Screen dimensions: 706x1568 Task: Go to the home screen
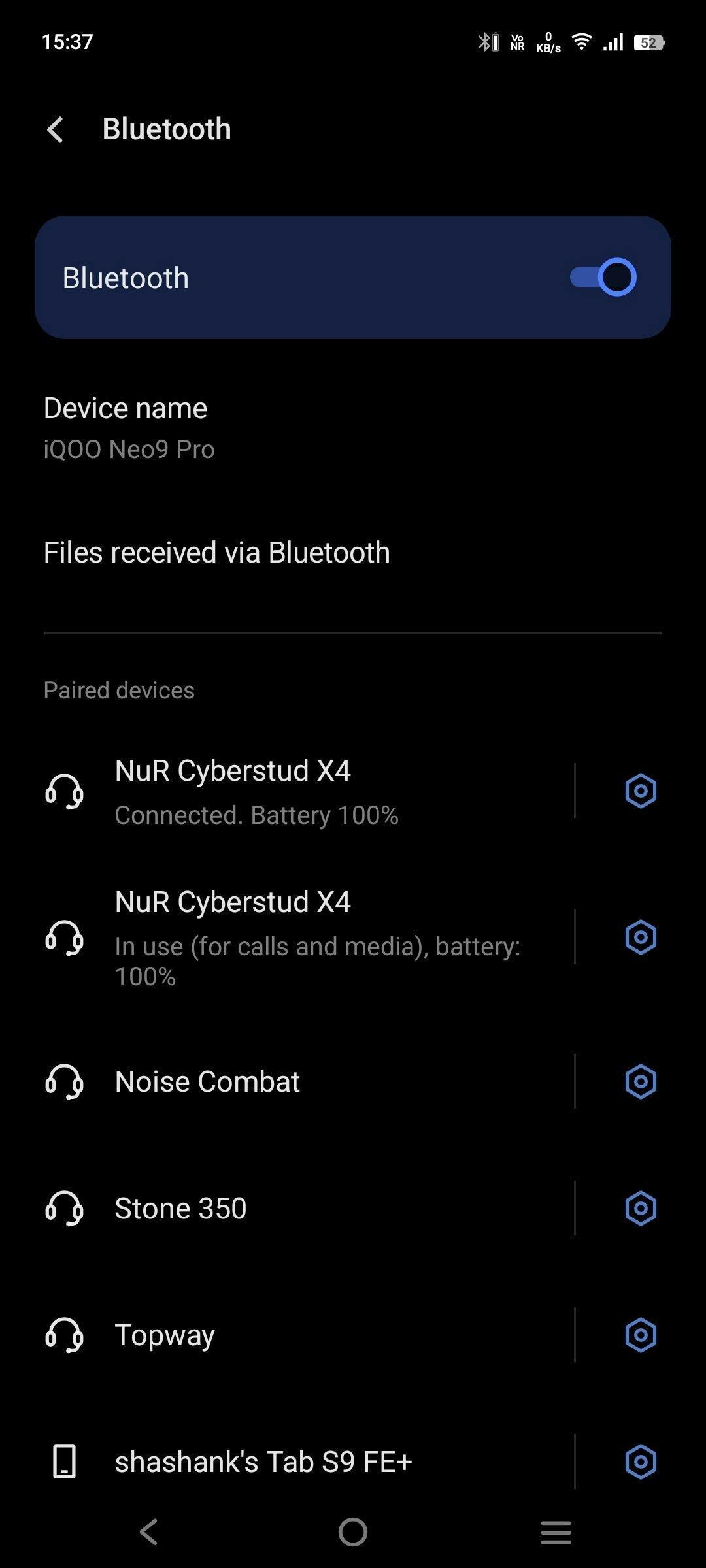coord(353,1531)
